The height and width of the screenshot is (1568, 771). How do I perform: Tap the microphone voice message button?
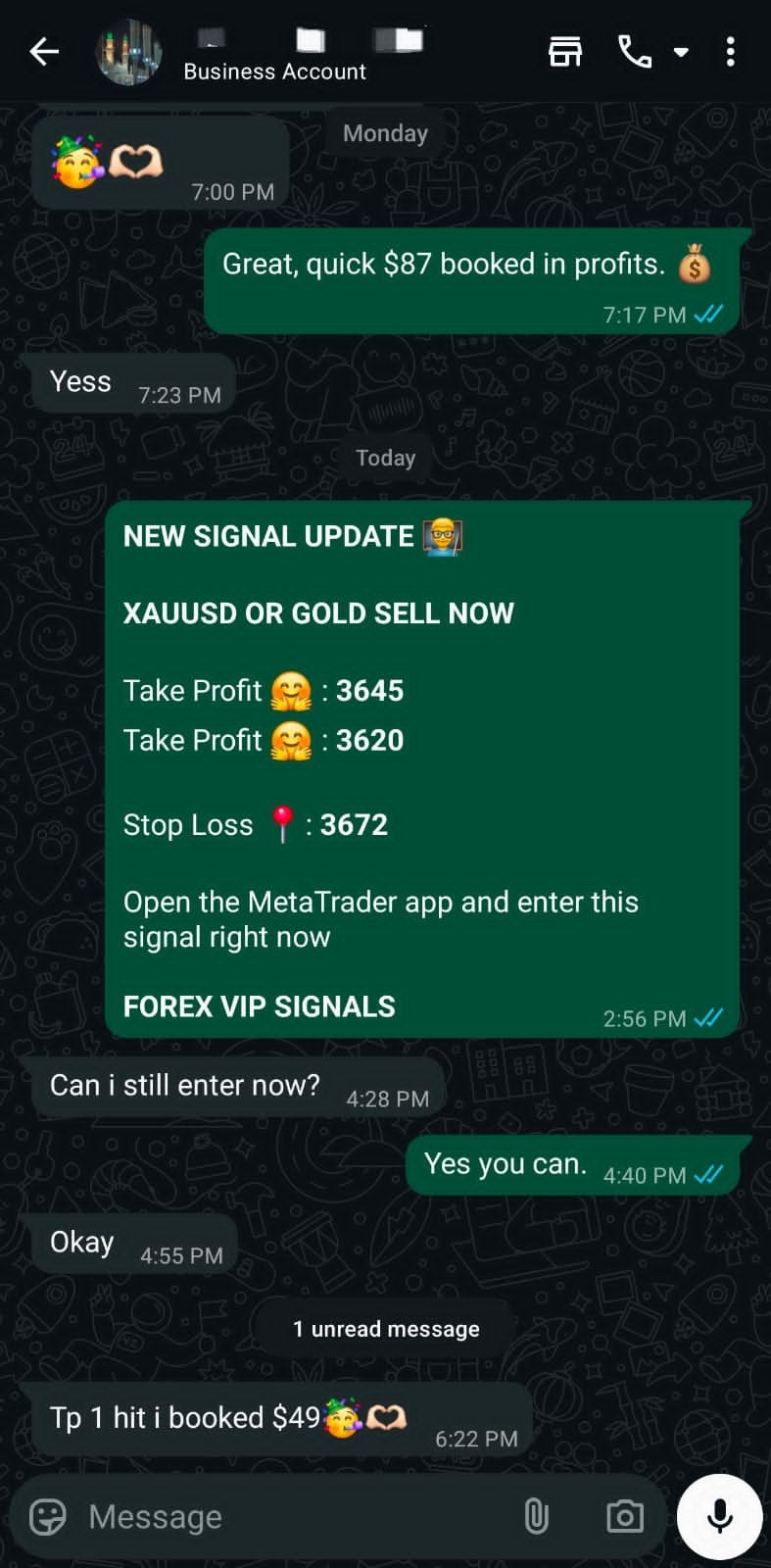pyautogui.click(x=720, y=1516)
